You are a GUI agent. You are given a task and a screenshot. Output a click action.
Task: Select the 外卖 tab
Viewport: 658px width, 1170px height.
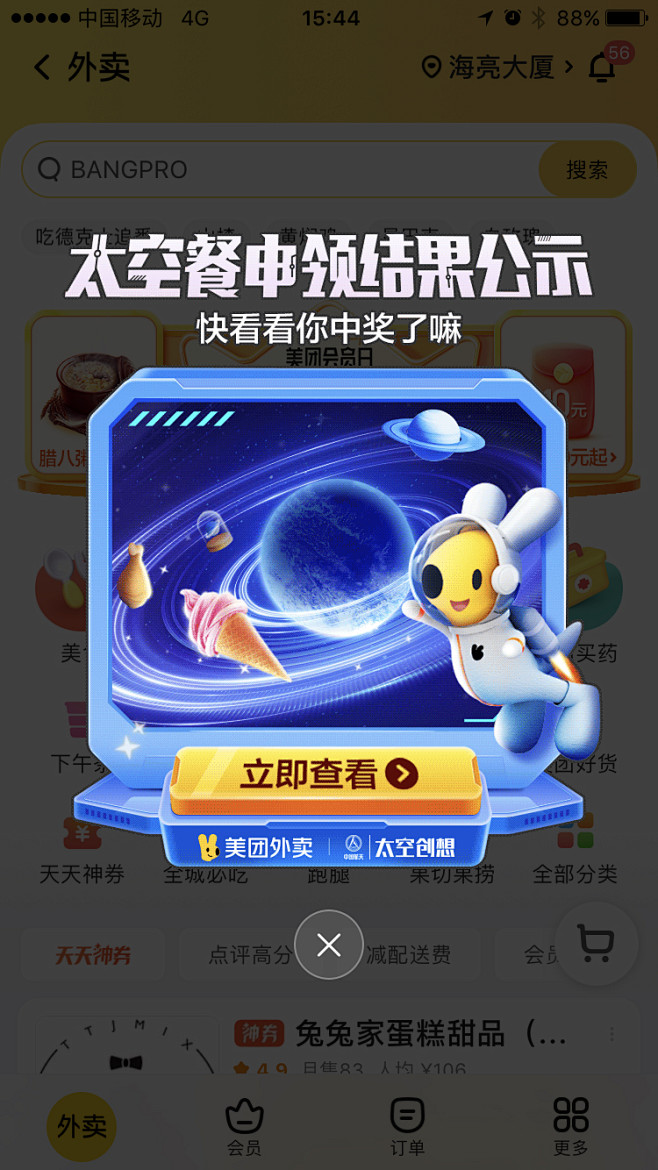tap(82, 1126)
